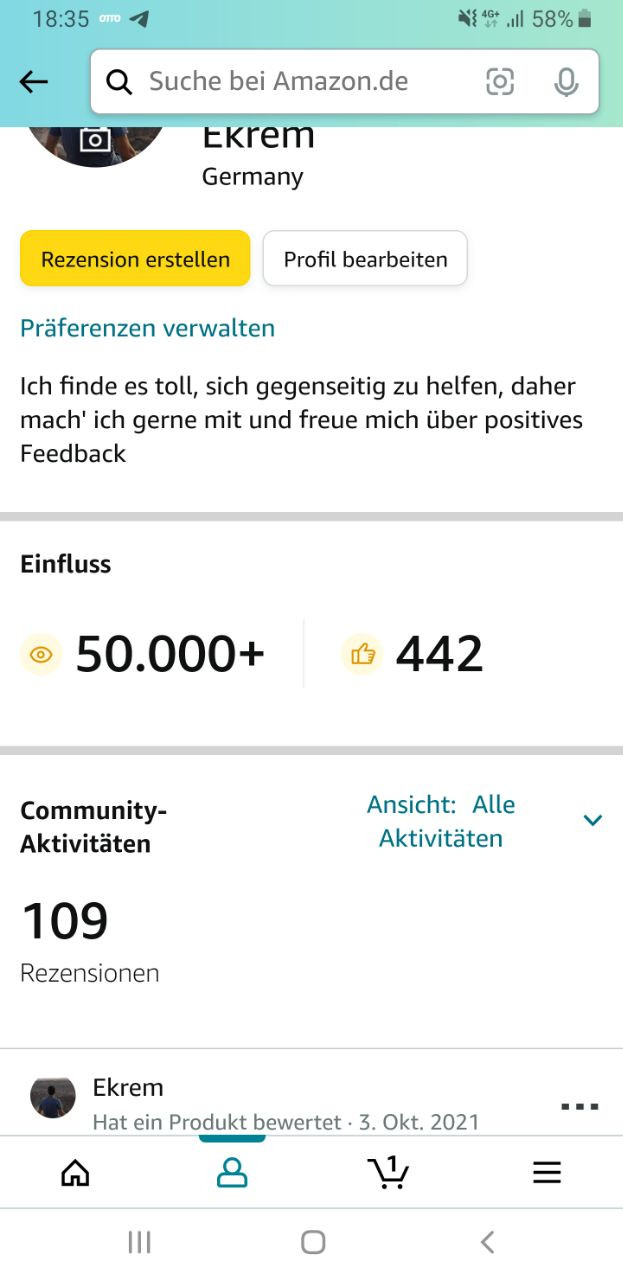Expand the Ansicht: Alle Aktivitäten dropdown
Image resolution: width=623 pixels, height=1280 pixels.
[485, 821]
